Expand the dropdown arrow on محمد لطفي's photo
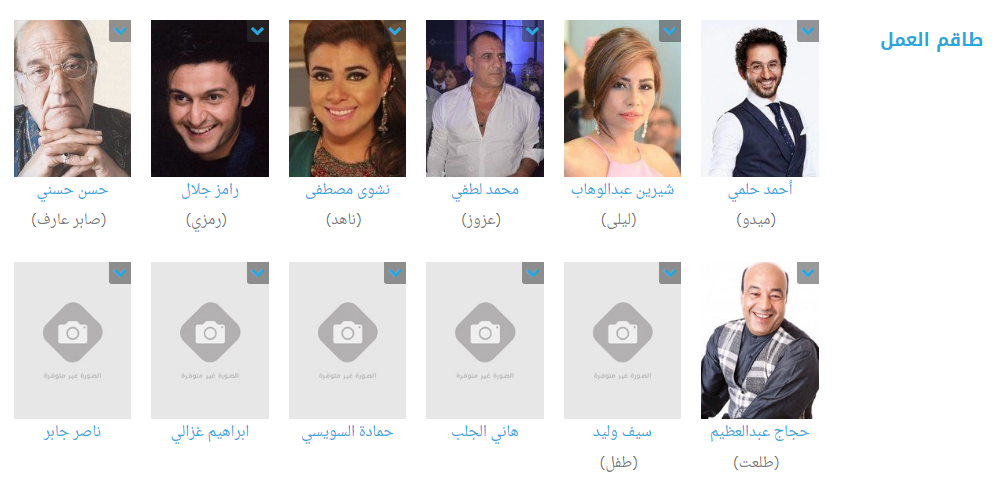999x501 pixels. 533,31
